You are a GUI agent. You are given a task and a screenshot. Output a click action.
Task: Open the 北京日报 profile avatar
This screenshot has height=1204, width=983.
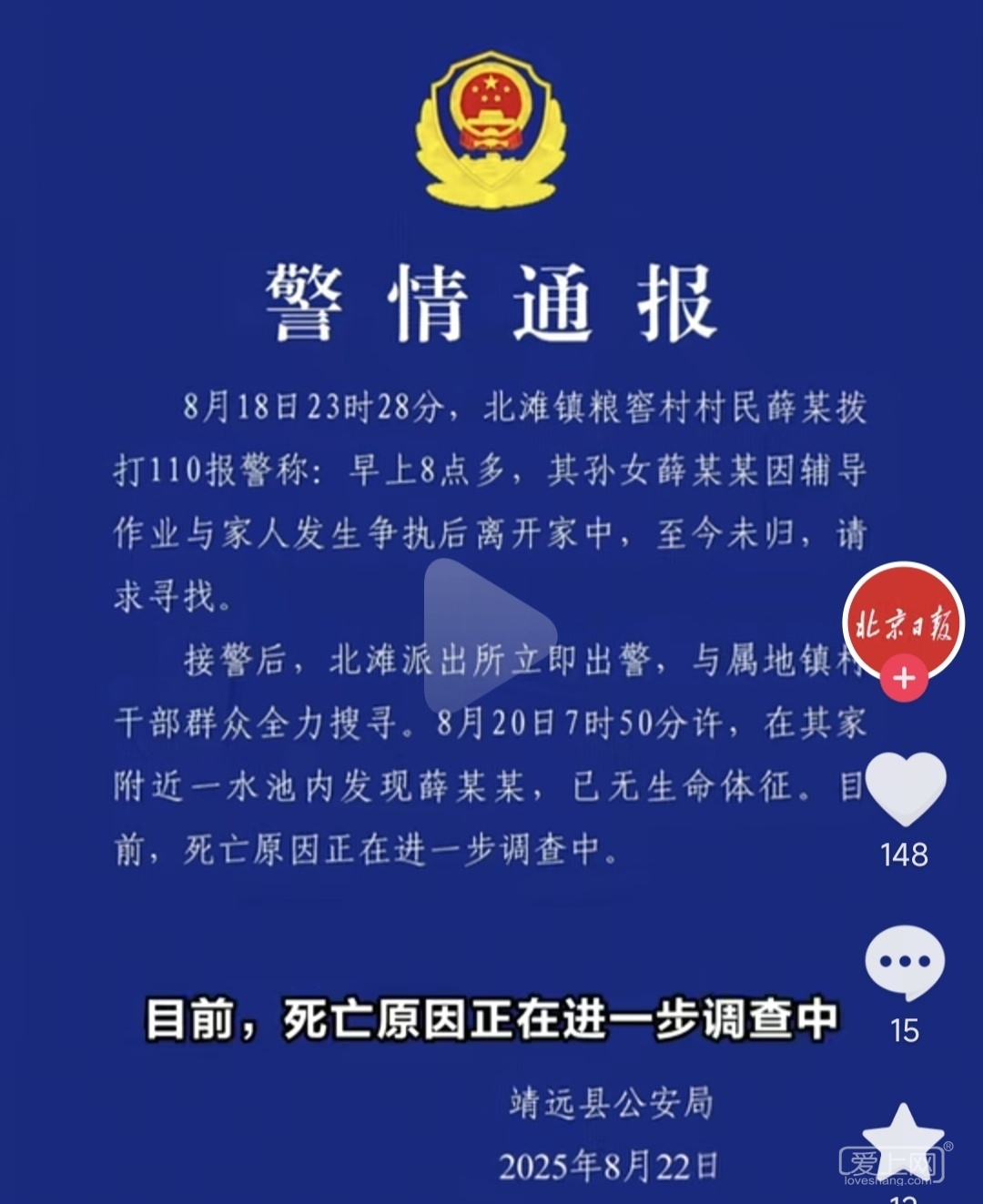[x=902, y=621]
